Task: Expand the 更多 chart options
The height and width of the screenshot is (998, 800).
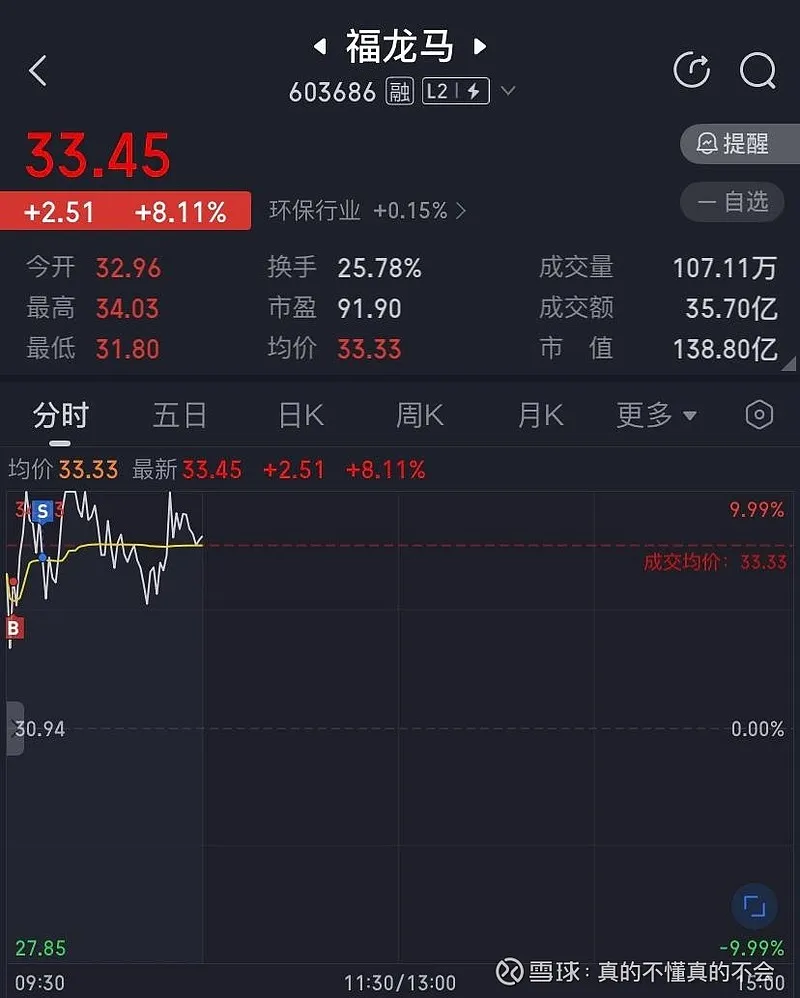Action: [x=656, y=415]
